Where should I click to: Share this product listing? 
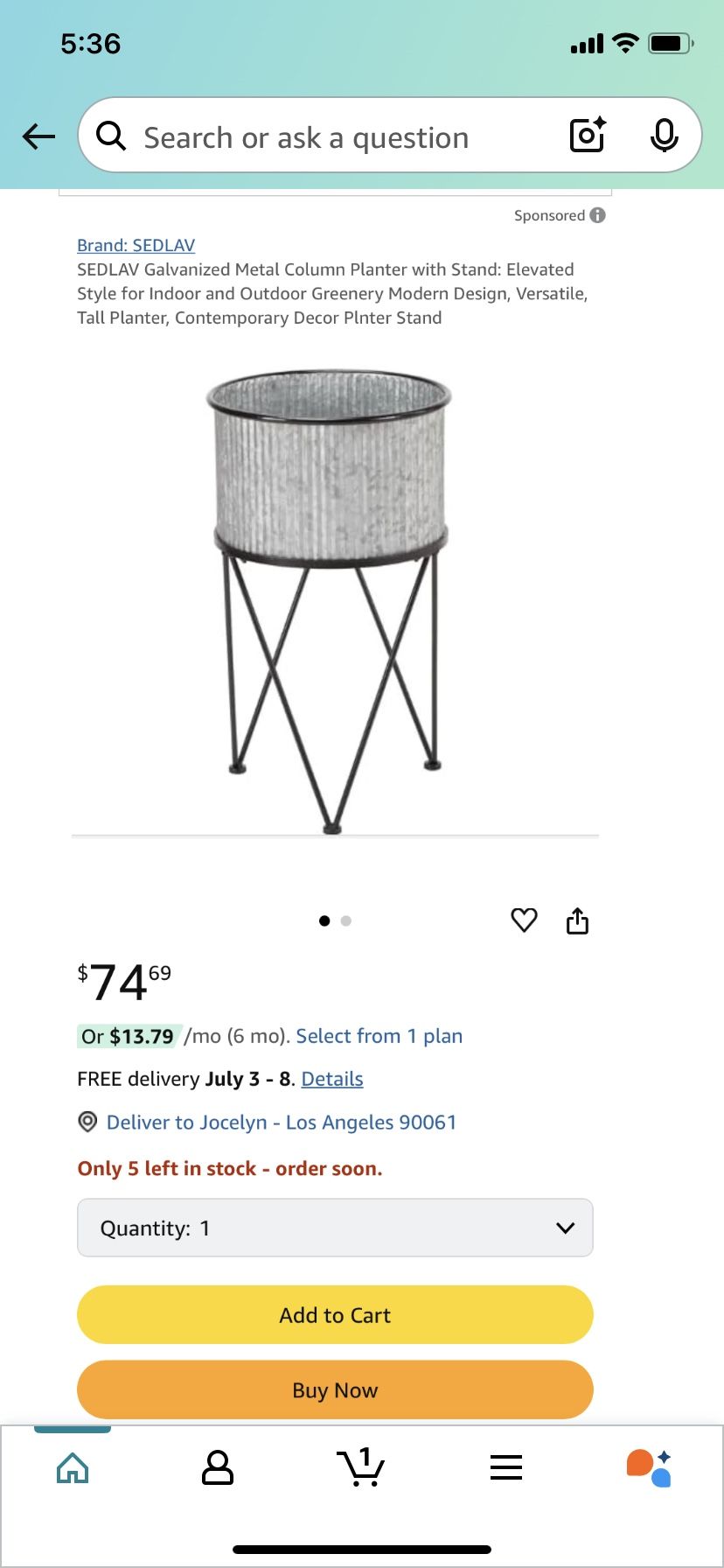click(x=577, y=920)
